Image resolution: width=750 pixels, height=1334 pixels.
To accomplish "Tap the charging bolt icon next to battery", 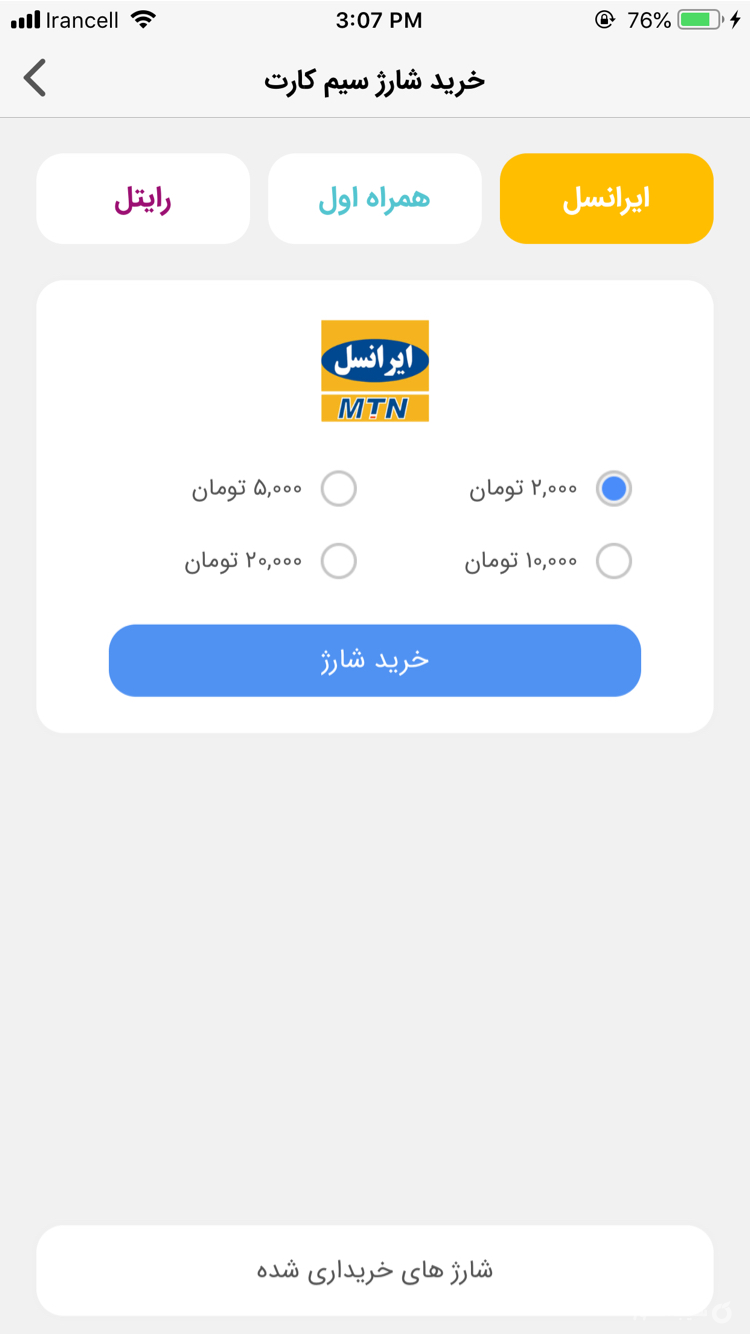I will (x=734, y=18).
